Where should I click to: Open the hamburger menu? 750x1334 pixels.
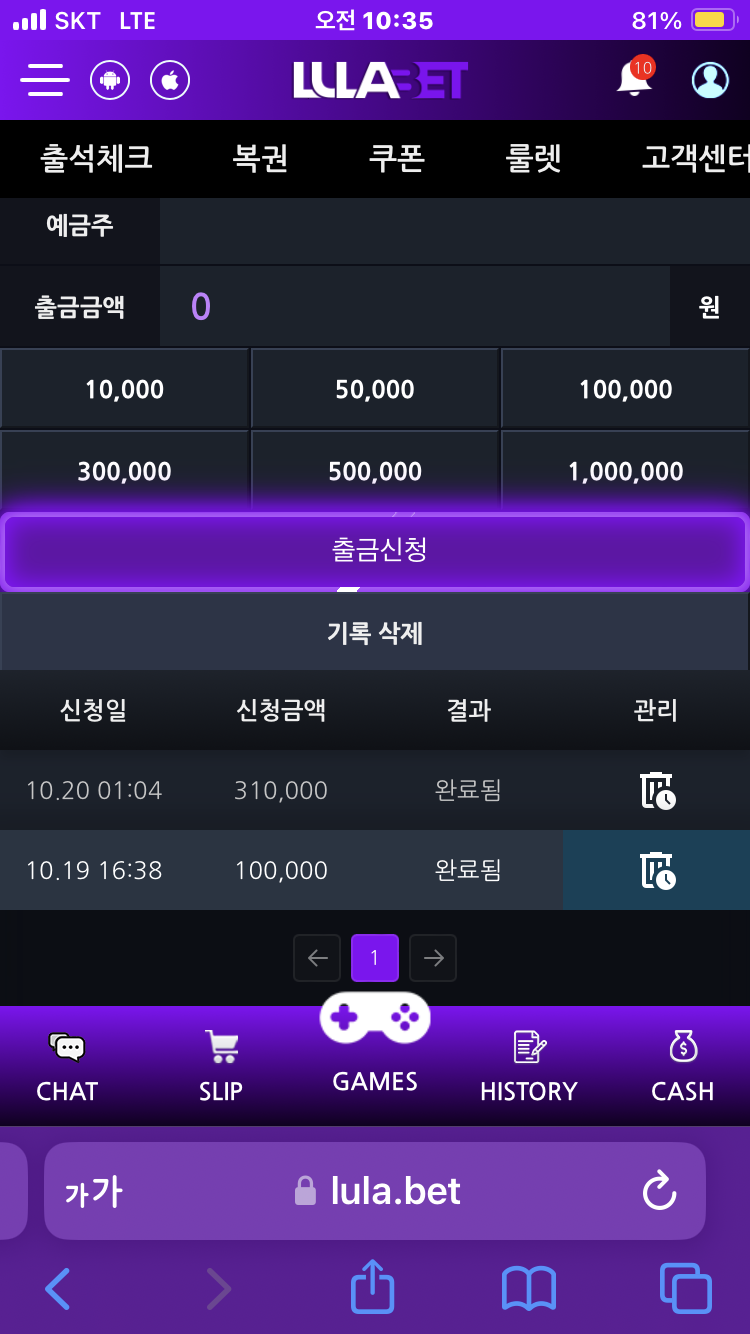click(44, 80)
